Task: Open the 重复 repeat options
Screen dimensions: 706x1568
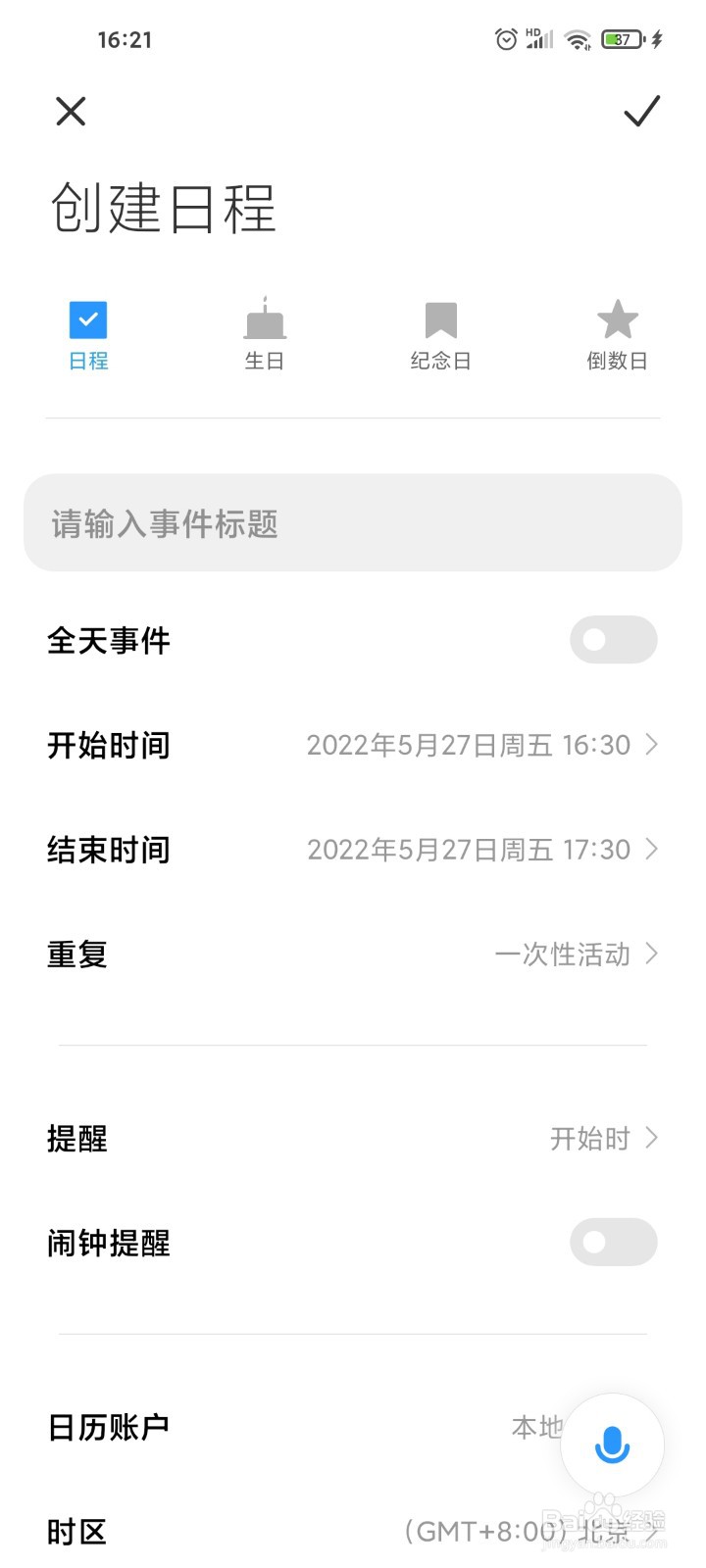Action: pos(353,954)
